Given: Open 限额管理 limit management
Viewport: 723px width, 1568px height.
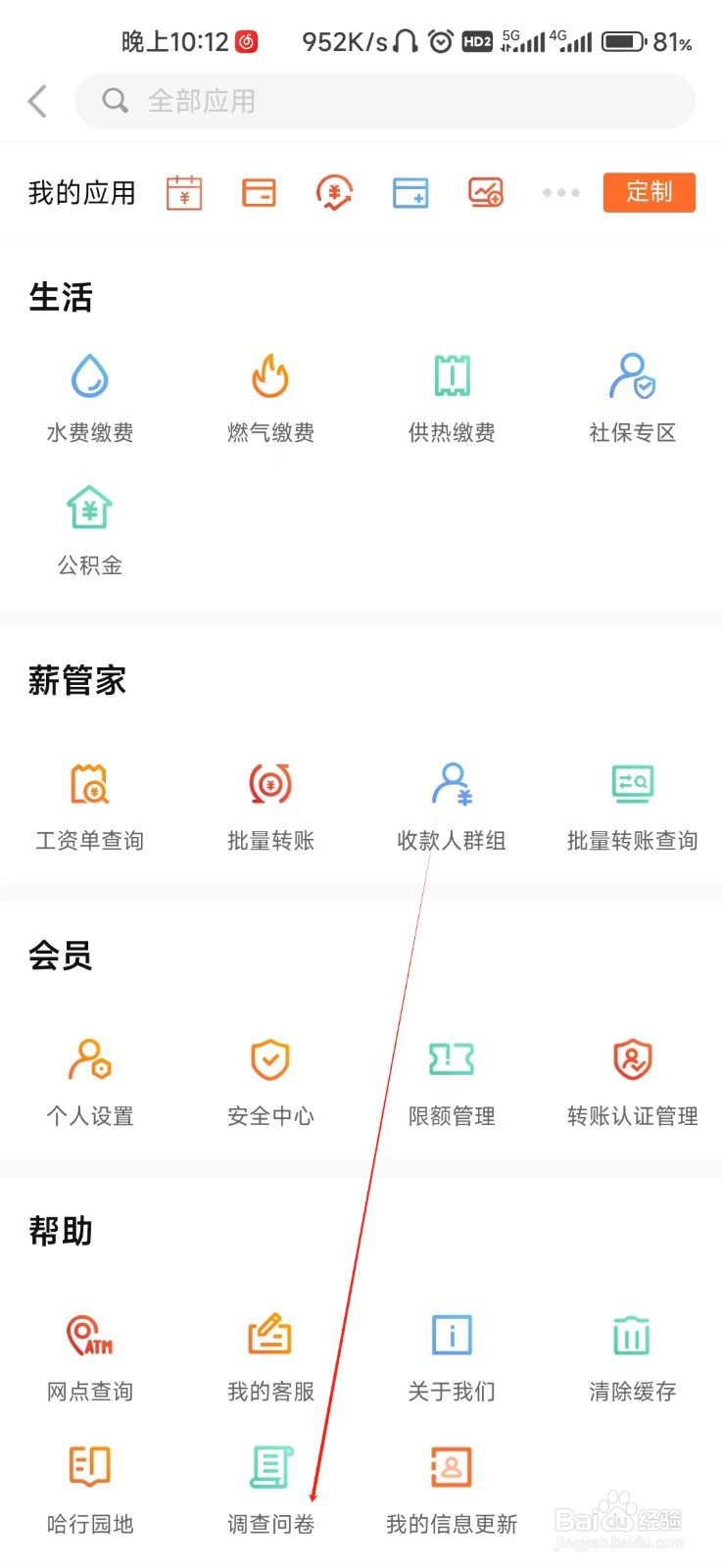Looking at the screenshot, I should [452, 1082].
